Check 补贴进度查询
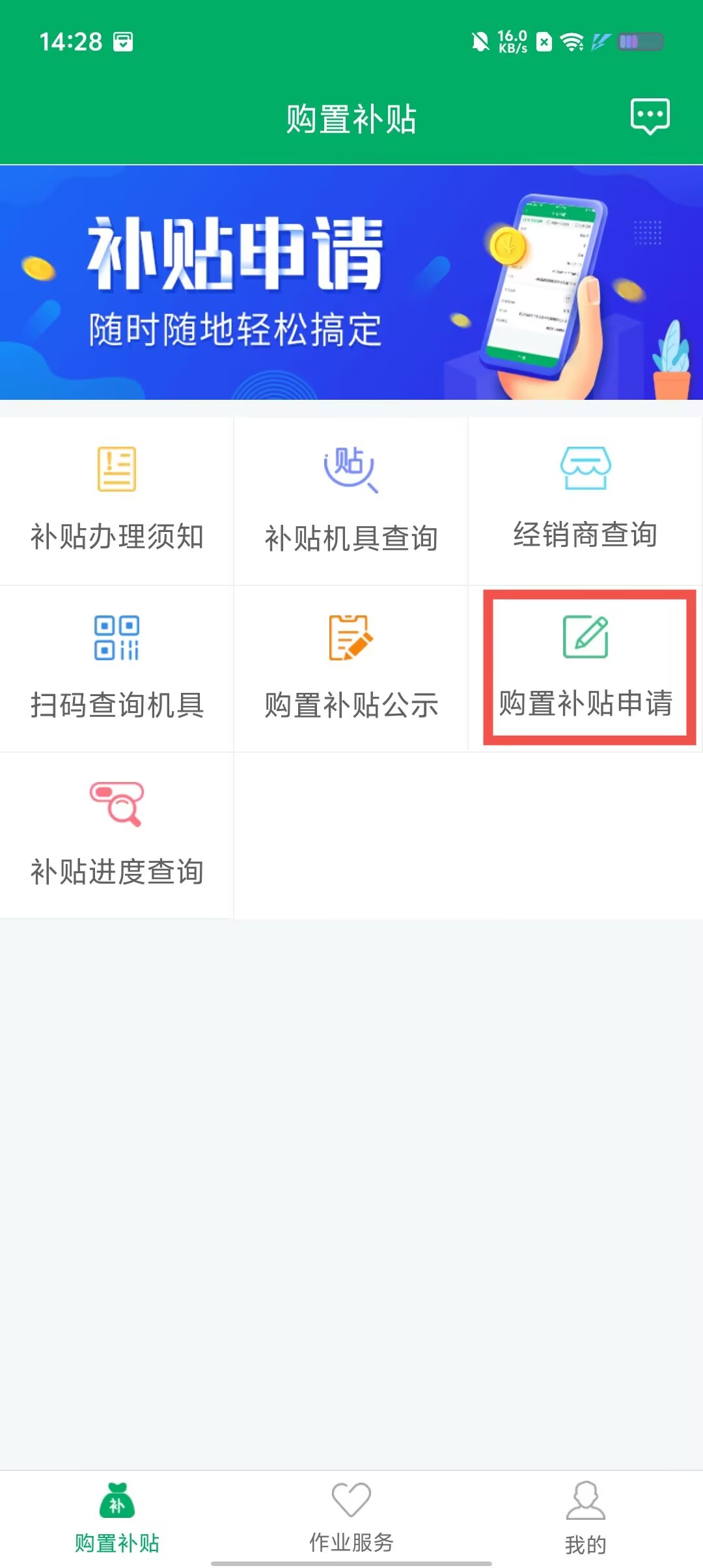703x1568 pixels. [x=117, y=836]
